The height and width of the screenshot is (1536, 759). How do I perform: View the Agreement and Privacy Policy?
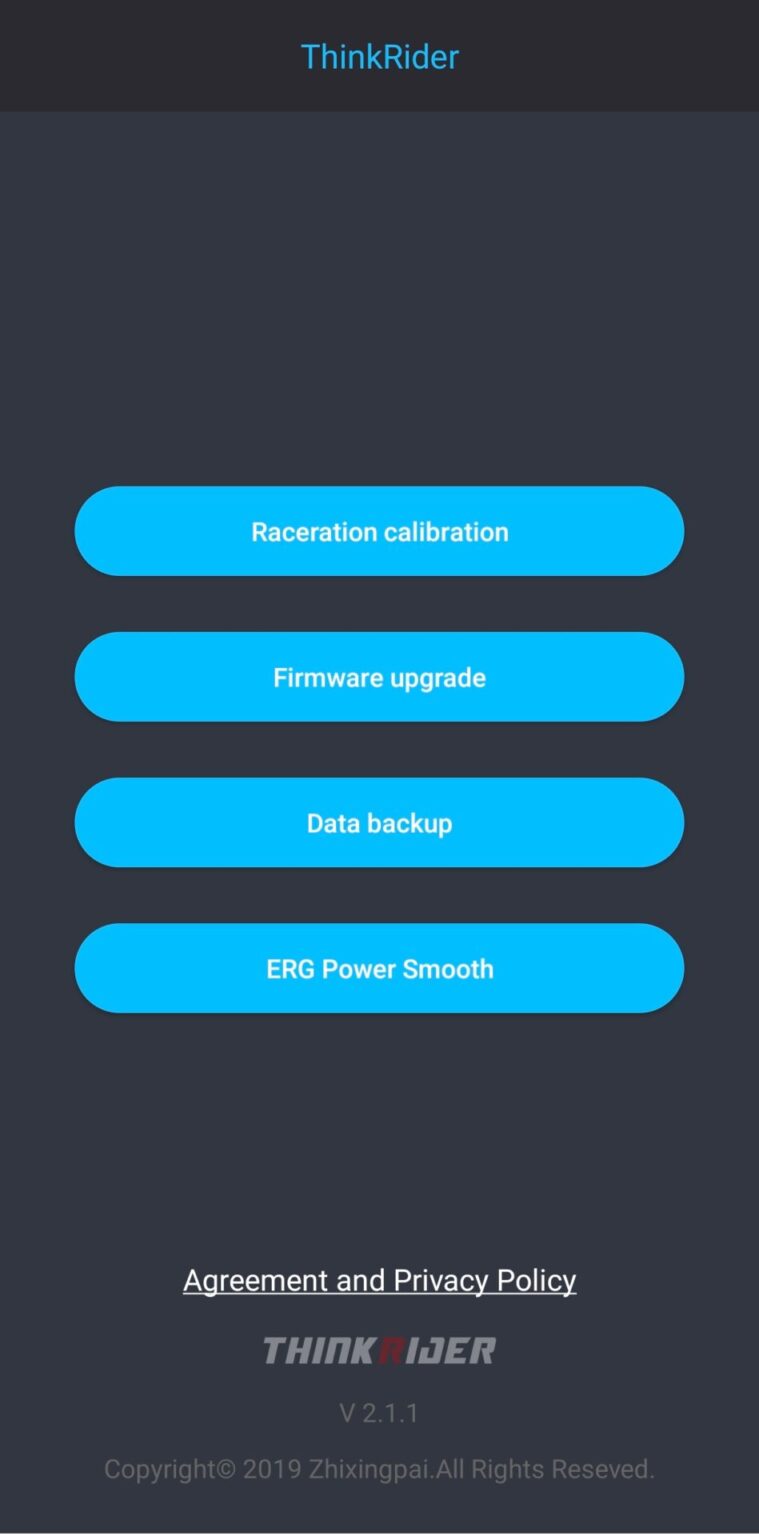pos(379,1280)
